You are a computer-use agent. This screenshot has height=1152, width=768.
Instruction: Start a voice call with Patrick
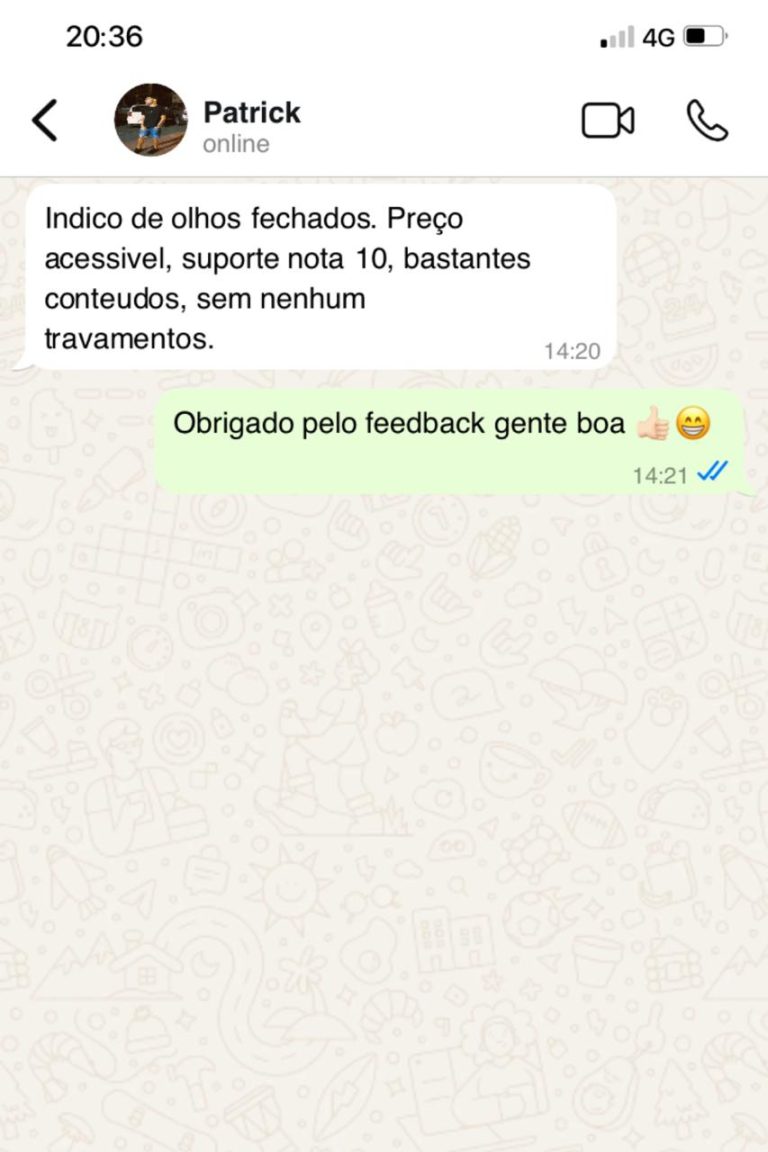pyautogui.click(x=707, y=121)
